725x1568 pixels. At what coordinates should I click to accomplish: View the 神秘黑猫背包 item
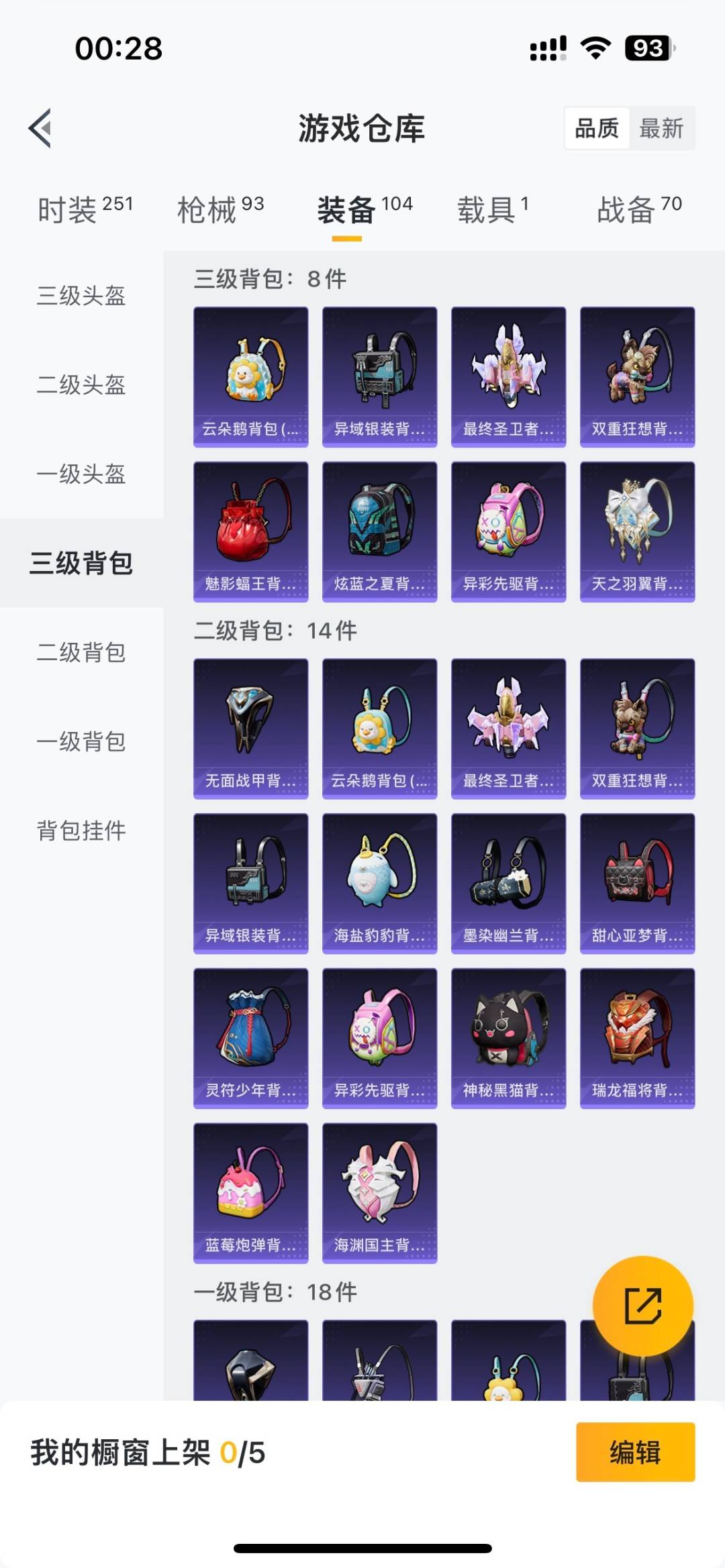[508, 1038]
